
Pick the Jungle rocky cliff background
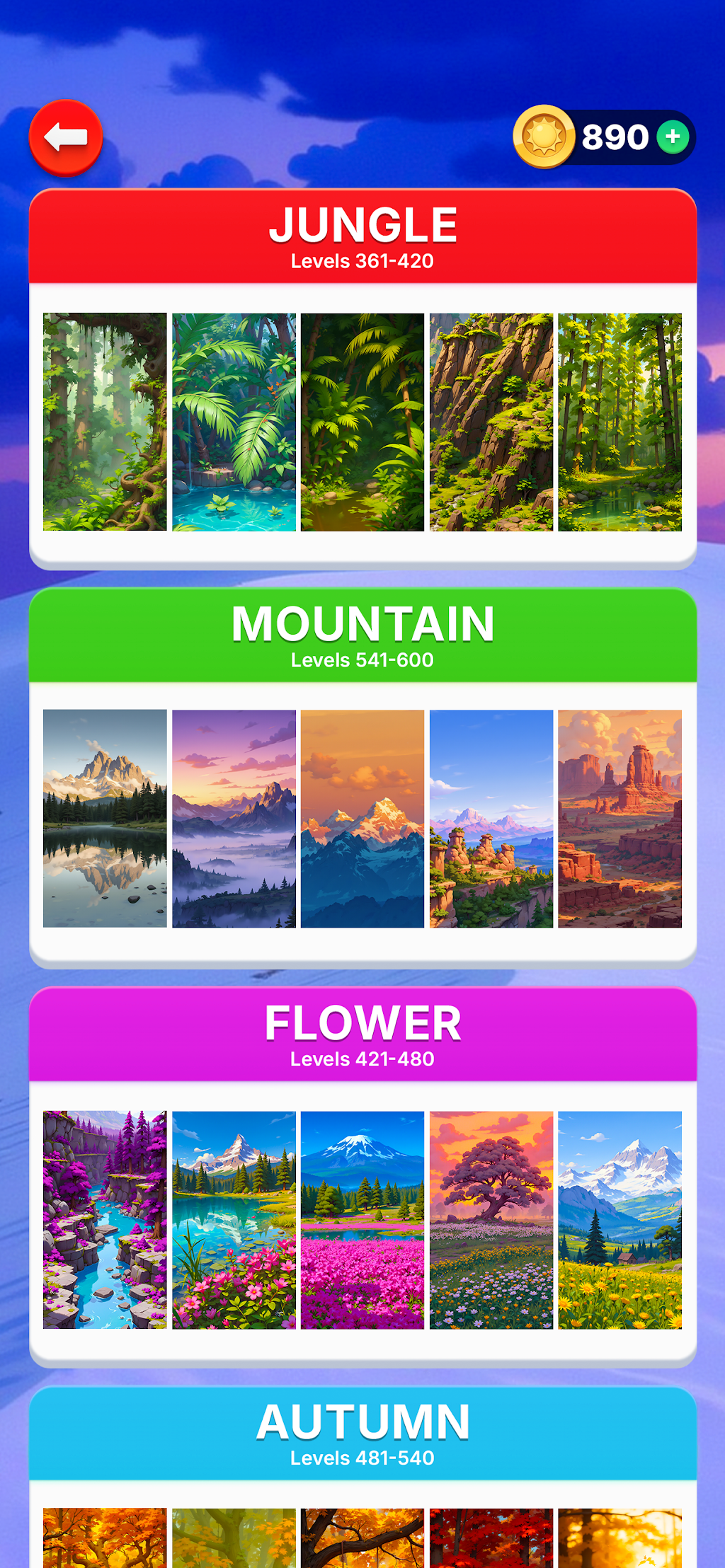pyautogui.click(x=491, y=422)
